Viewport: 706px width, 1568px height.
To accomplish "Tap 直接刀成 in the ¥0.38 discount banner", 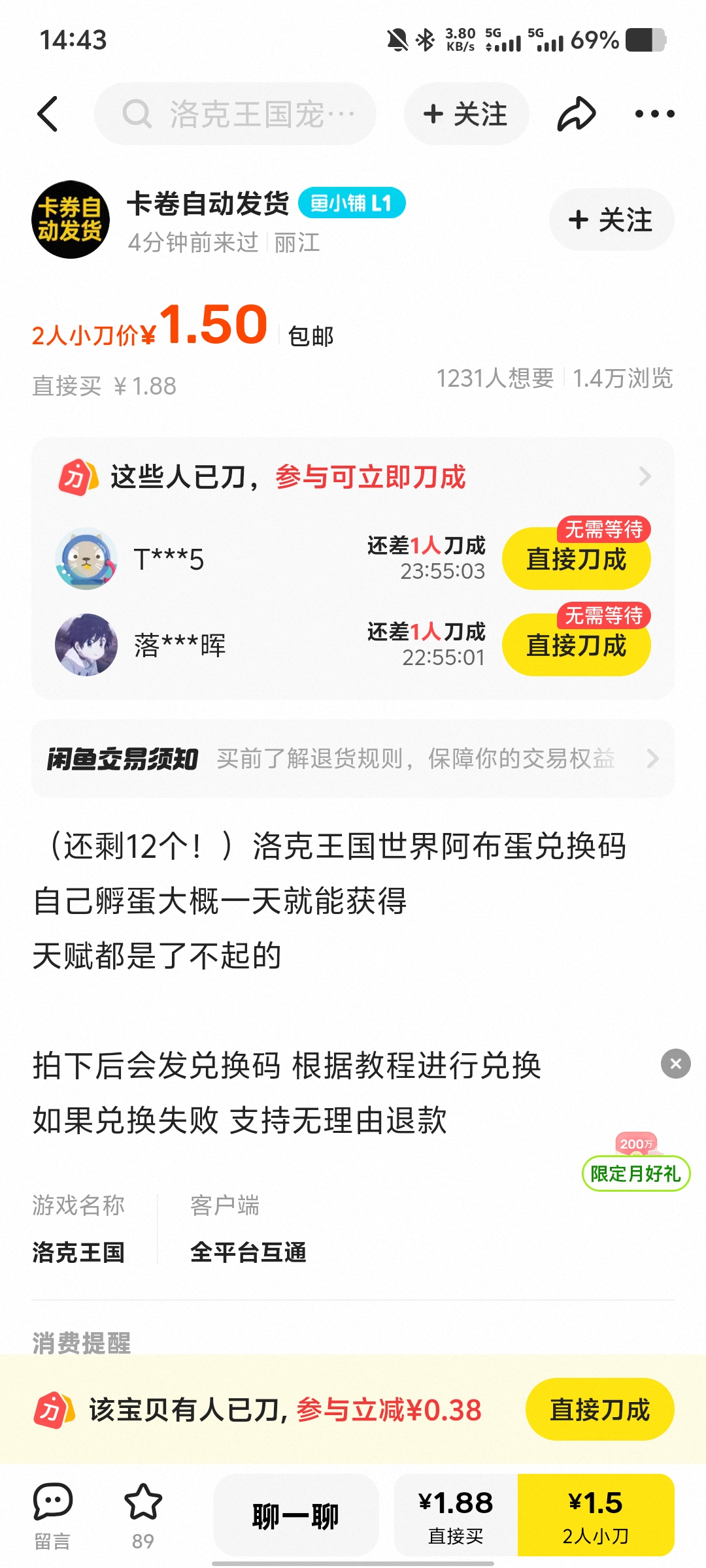I will pos(599,1409).
